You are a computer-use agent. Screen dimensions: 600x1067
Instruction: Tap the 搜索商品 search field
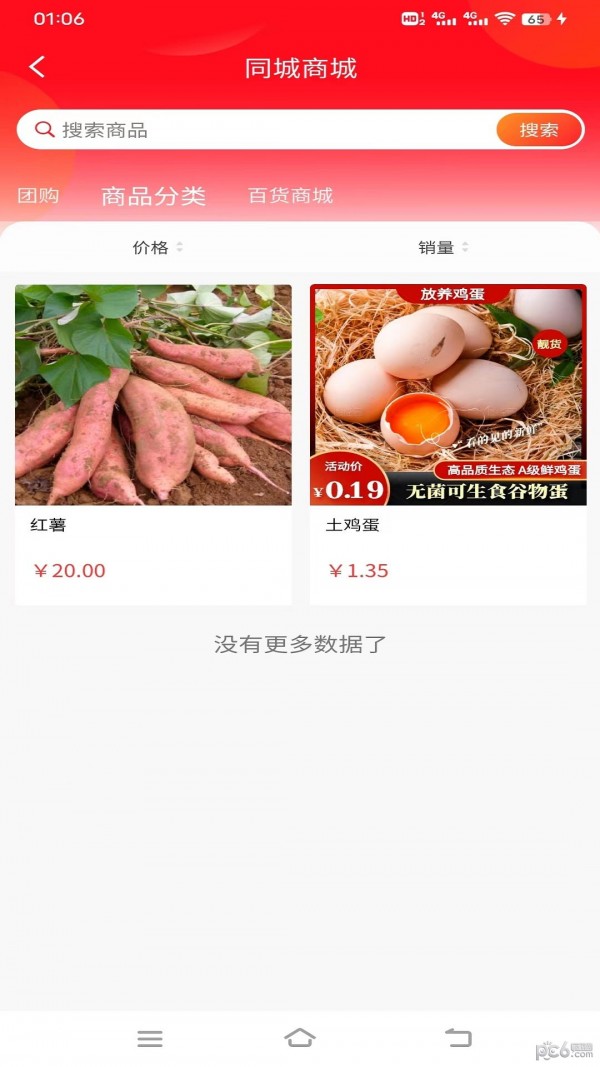coord(260,130)
